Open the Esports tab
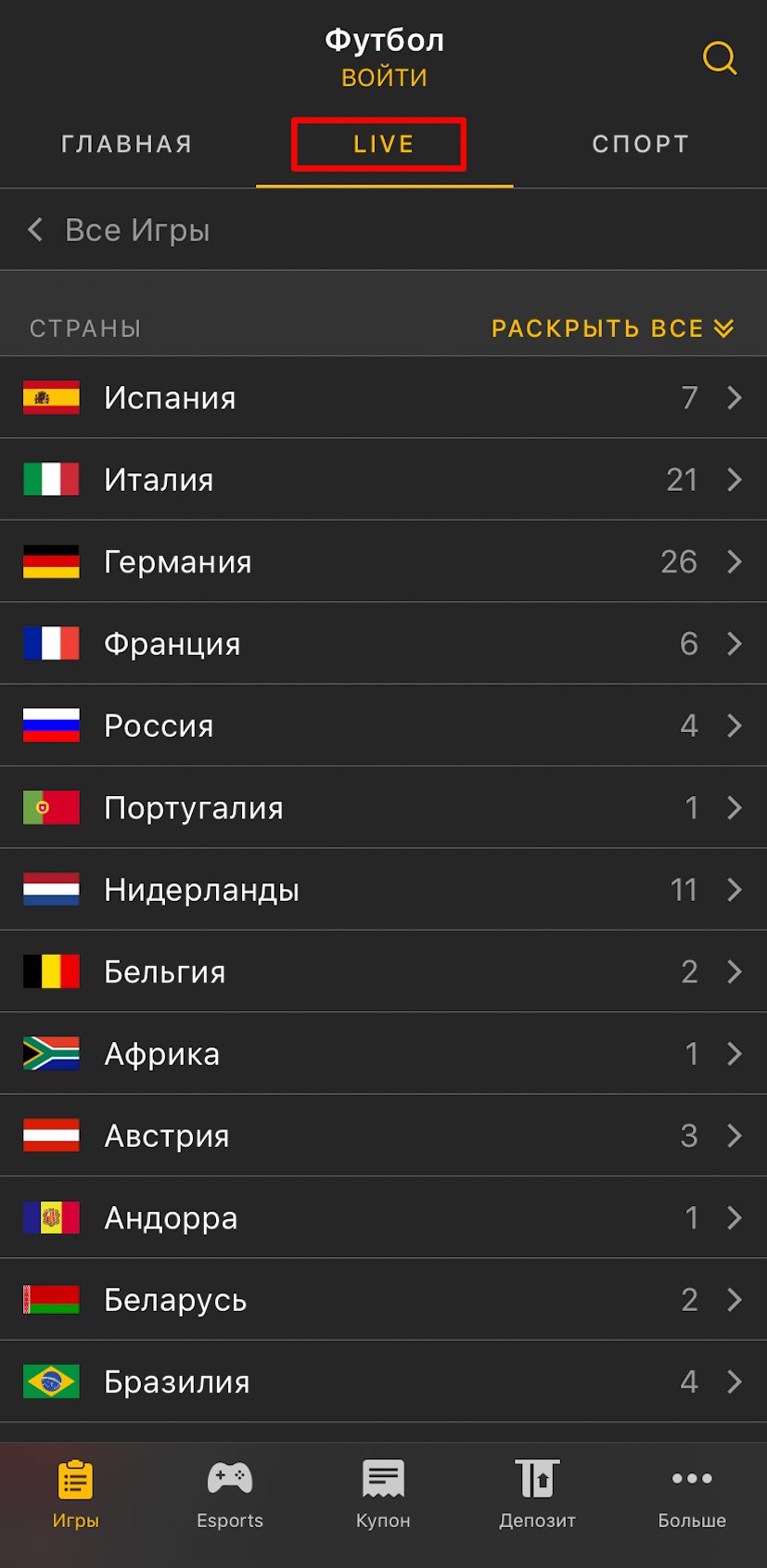 (230, 1494)
